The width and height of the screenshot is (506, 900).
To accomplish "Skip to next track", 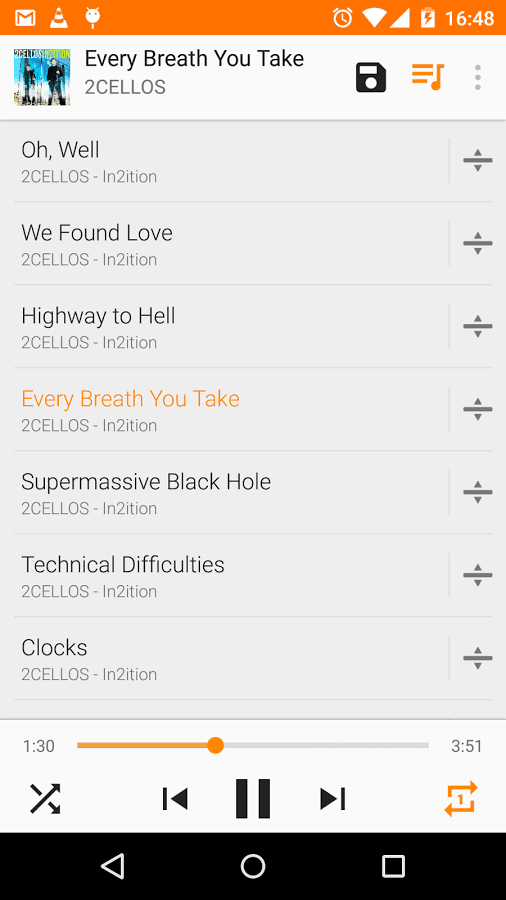I will point(332,799).
